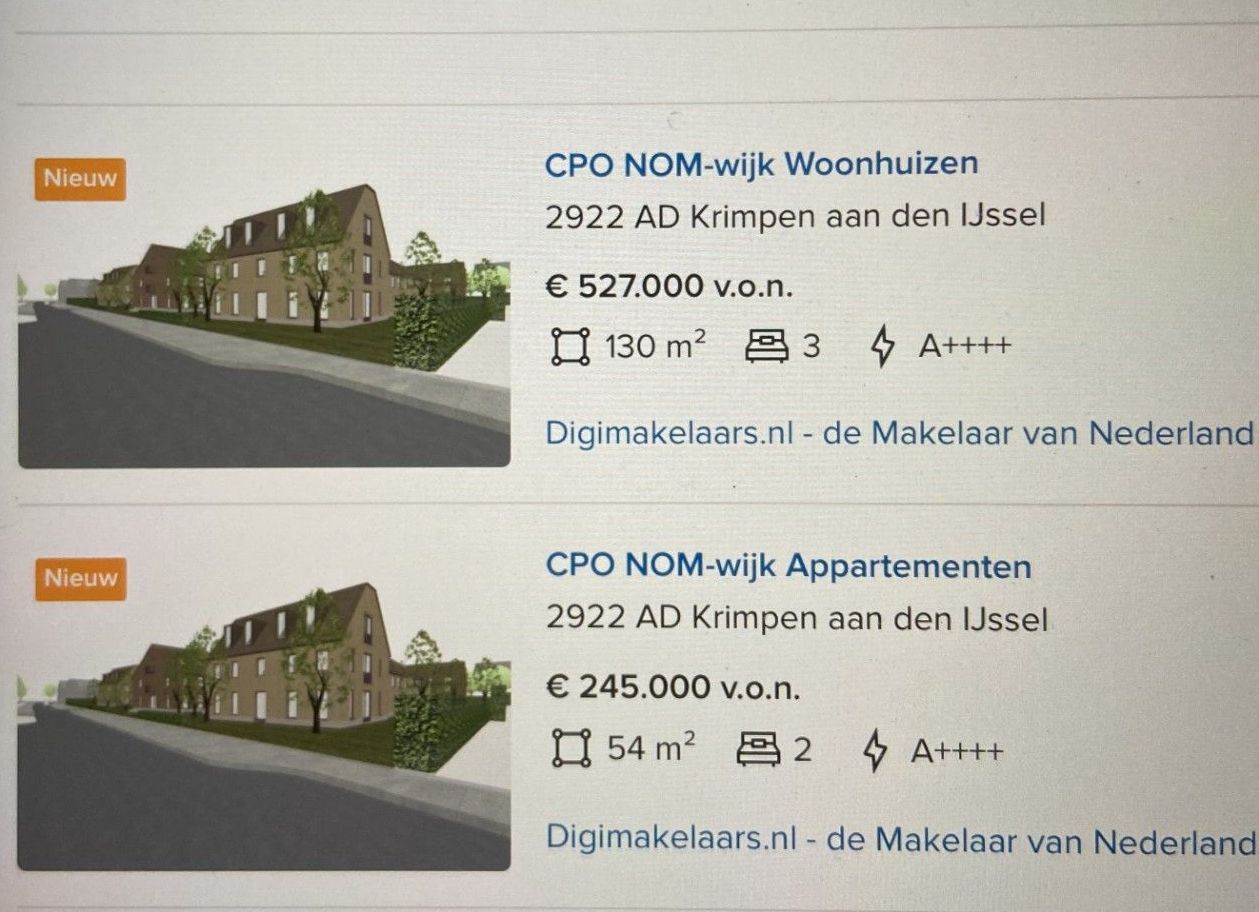
Task: Open the CPO NOM-wijk Woonhuizen listing title
Action: click(x=761, y=164)
